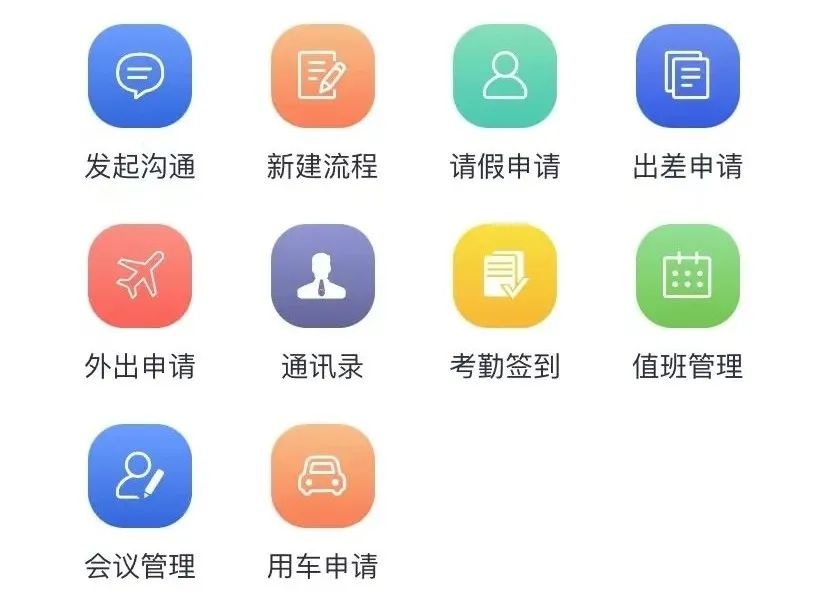Screen dimensions: 828x602
Task: Open 值班管理 duty schedule
Action: (x=688, y=276)
